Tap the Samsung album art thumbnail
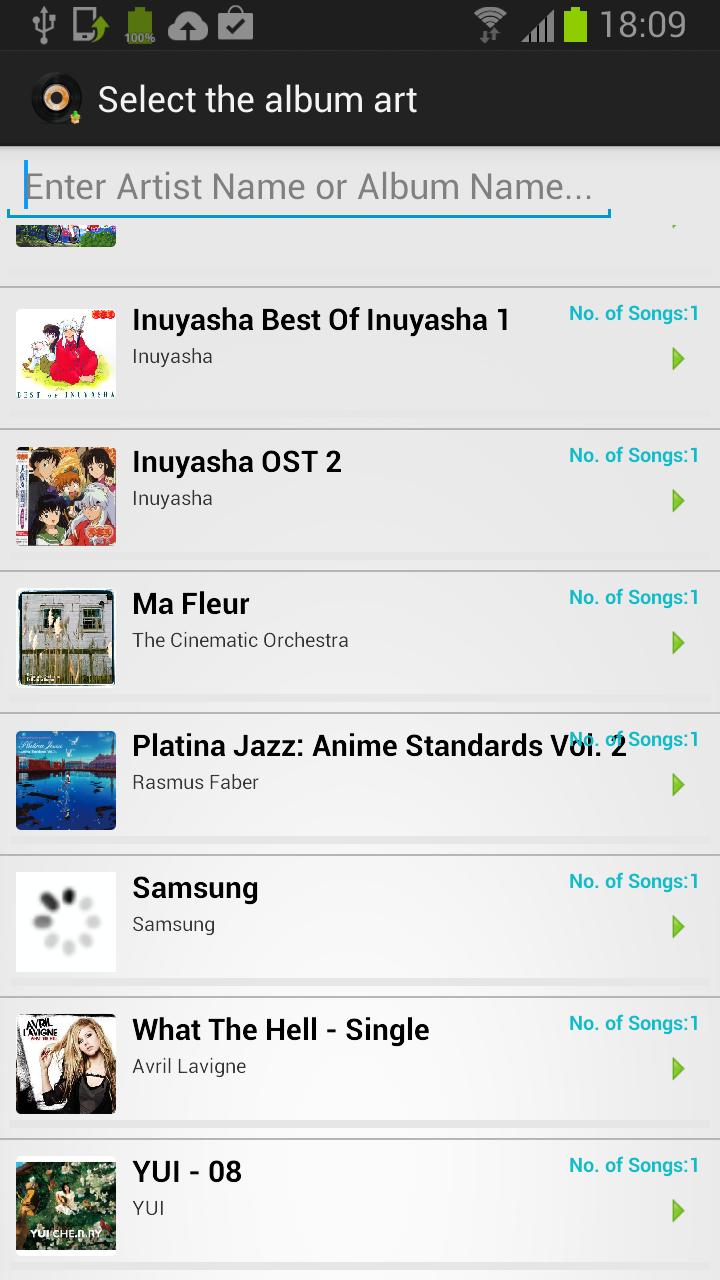720x1280 pixels. [66, 922]
